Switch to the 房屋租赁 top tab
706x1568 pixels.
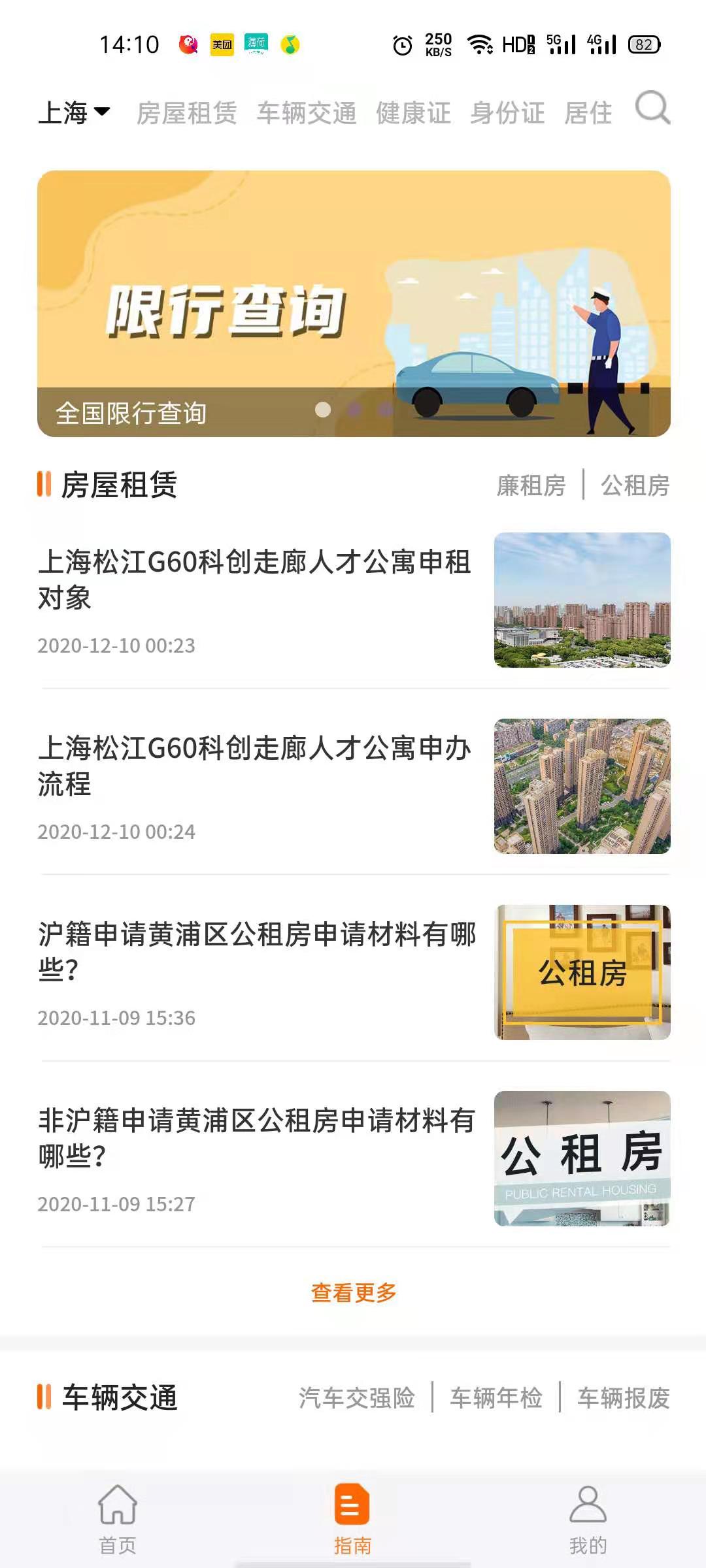[186, 113]
